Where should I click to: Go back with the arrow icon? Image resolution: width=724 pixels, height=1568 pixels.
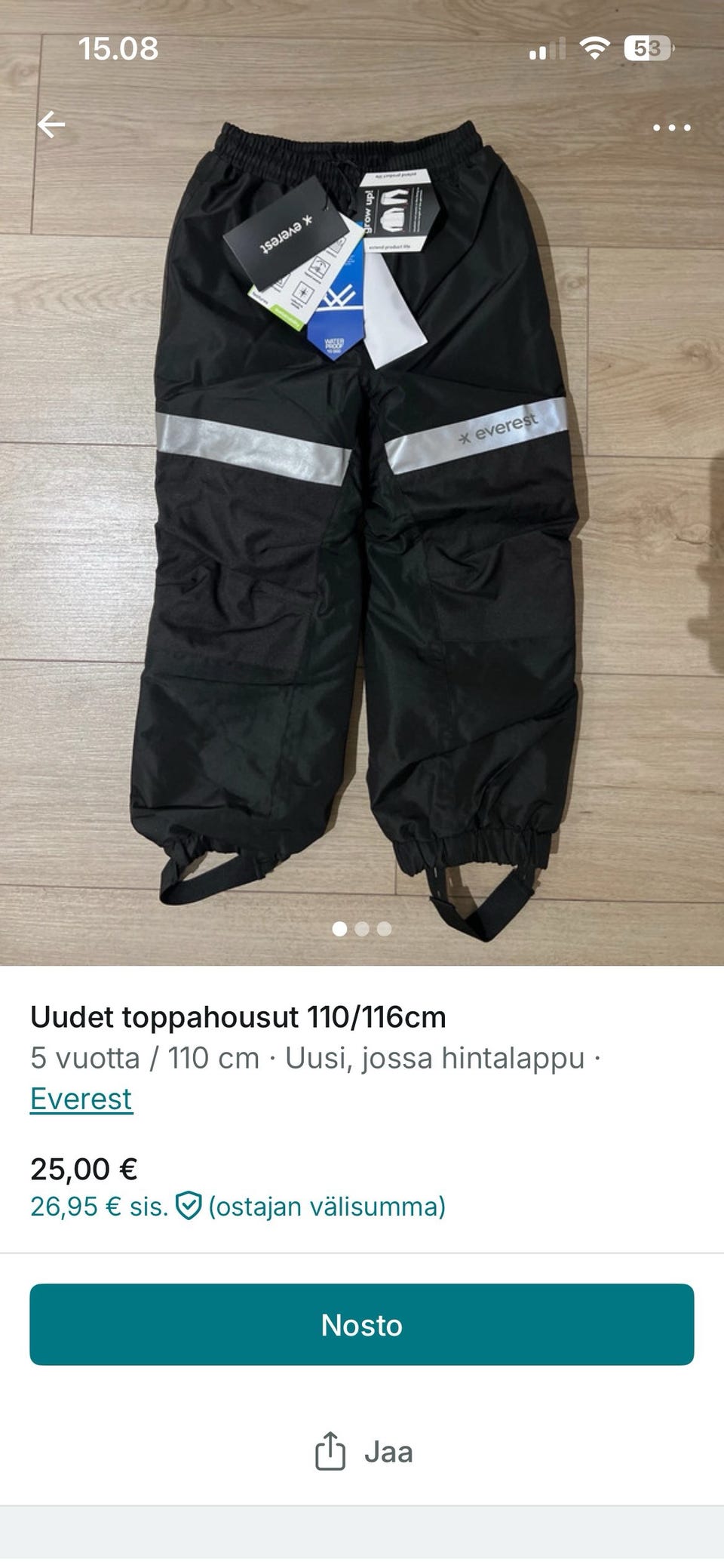pos(51,125)
